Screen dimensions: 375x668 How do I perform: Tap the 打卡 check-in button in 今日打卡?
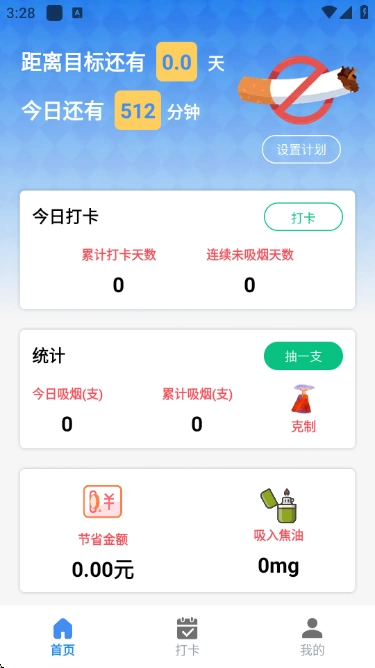tap(303, 217)
